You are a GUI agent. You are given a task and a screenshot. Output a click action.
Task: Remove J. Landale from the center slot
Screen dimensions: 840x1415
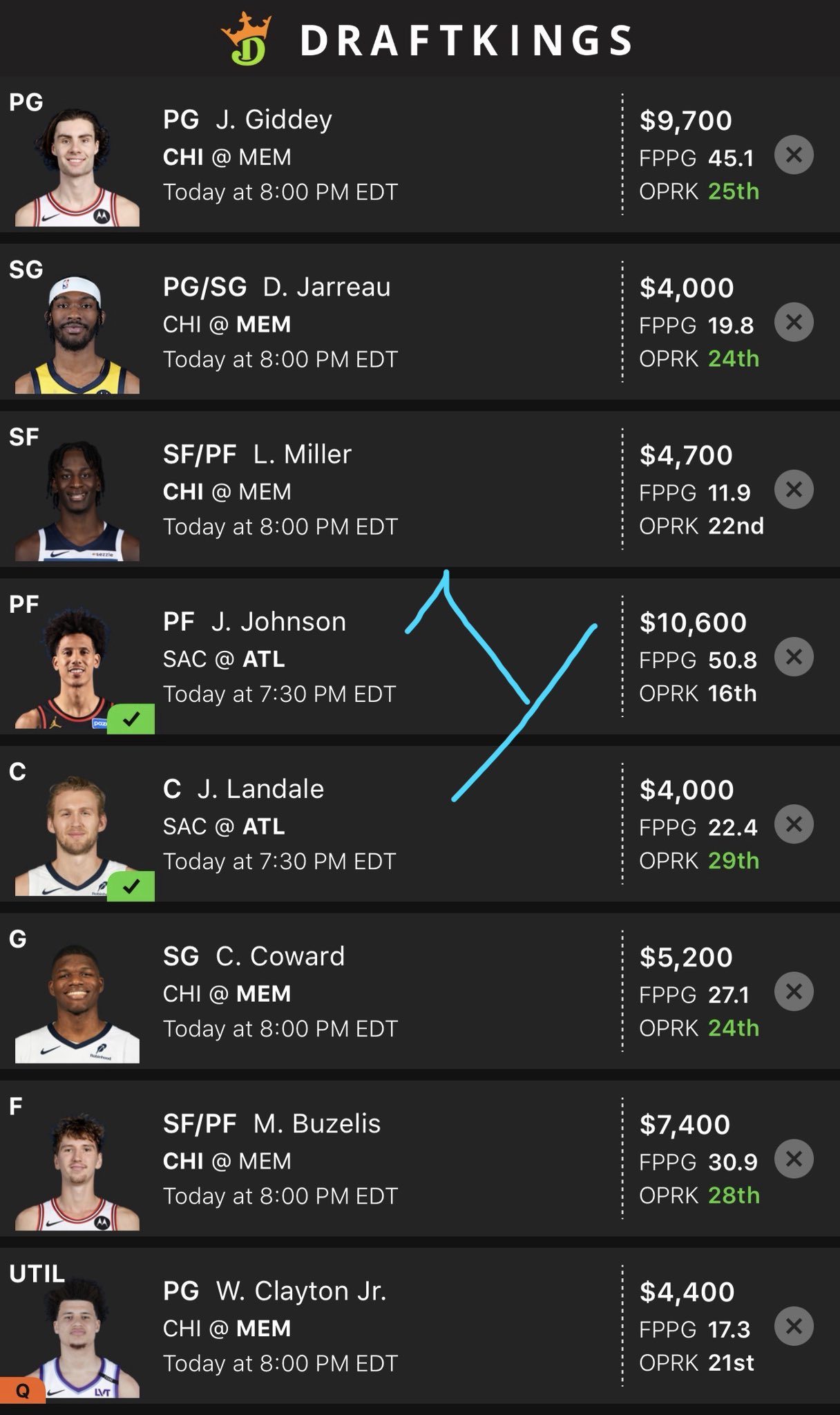(794, 824)
